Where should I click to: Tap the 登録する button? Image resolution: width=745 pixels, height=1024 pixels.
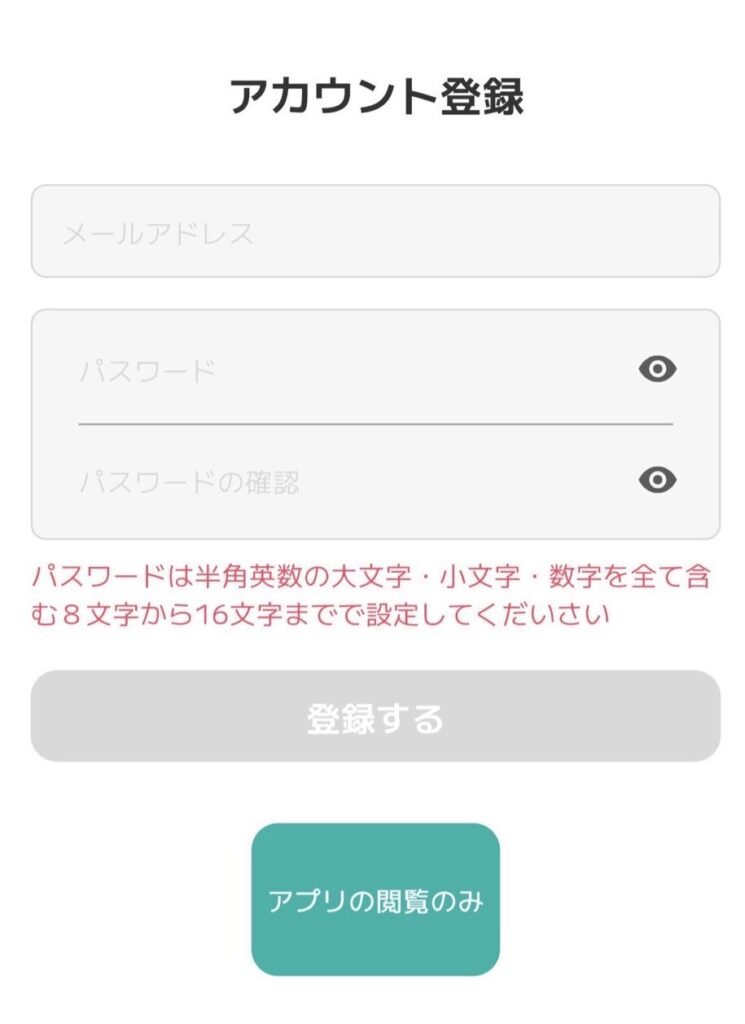click(x=375, y=716)
